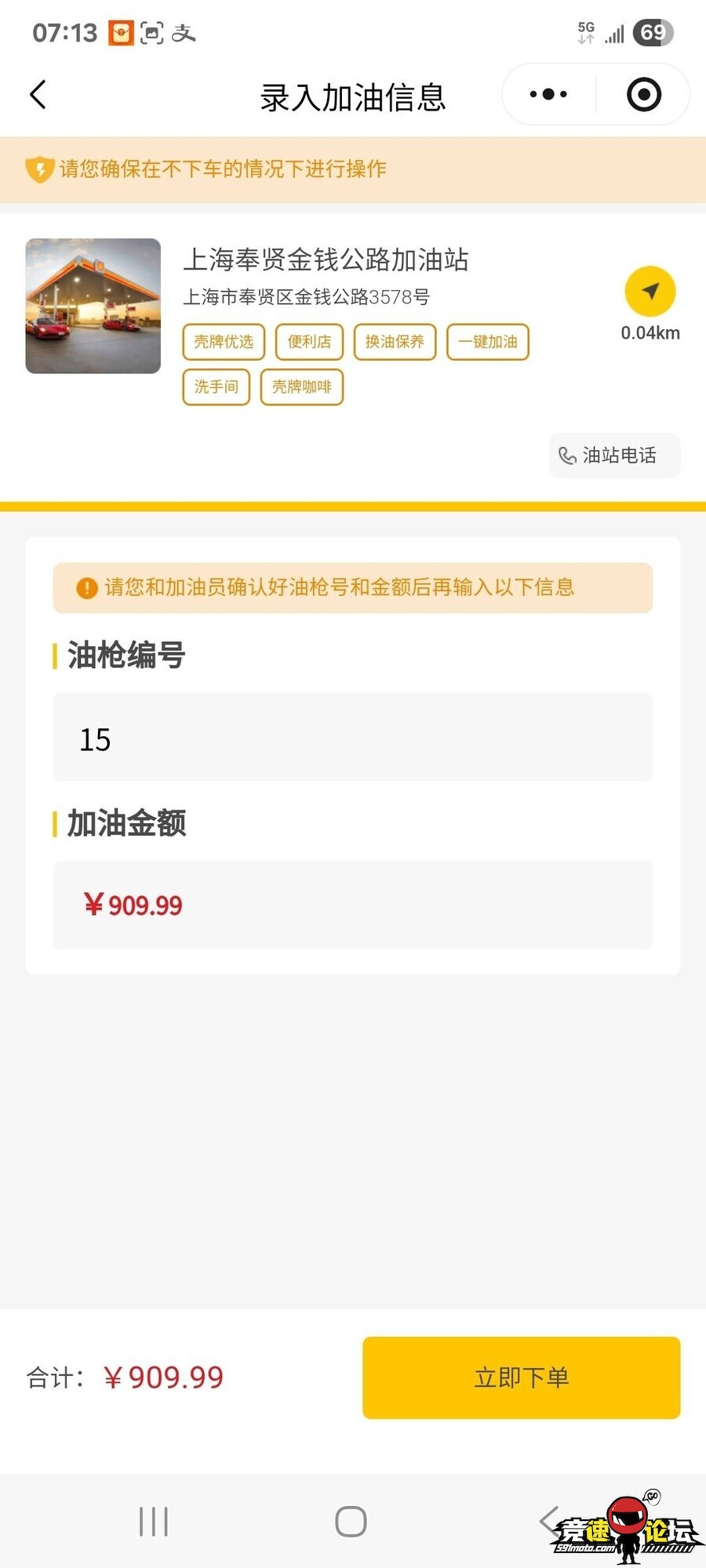The image size is (706, 1568).
Task: Edit the 油枪编号 field showing 15
Action: click(352, 738)
